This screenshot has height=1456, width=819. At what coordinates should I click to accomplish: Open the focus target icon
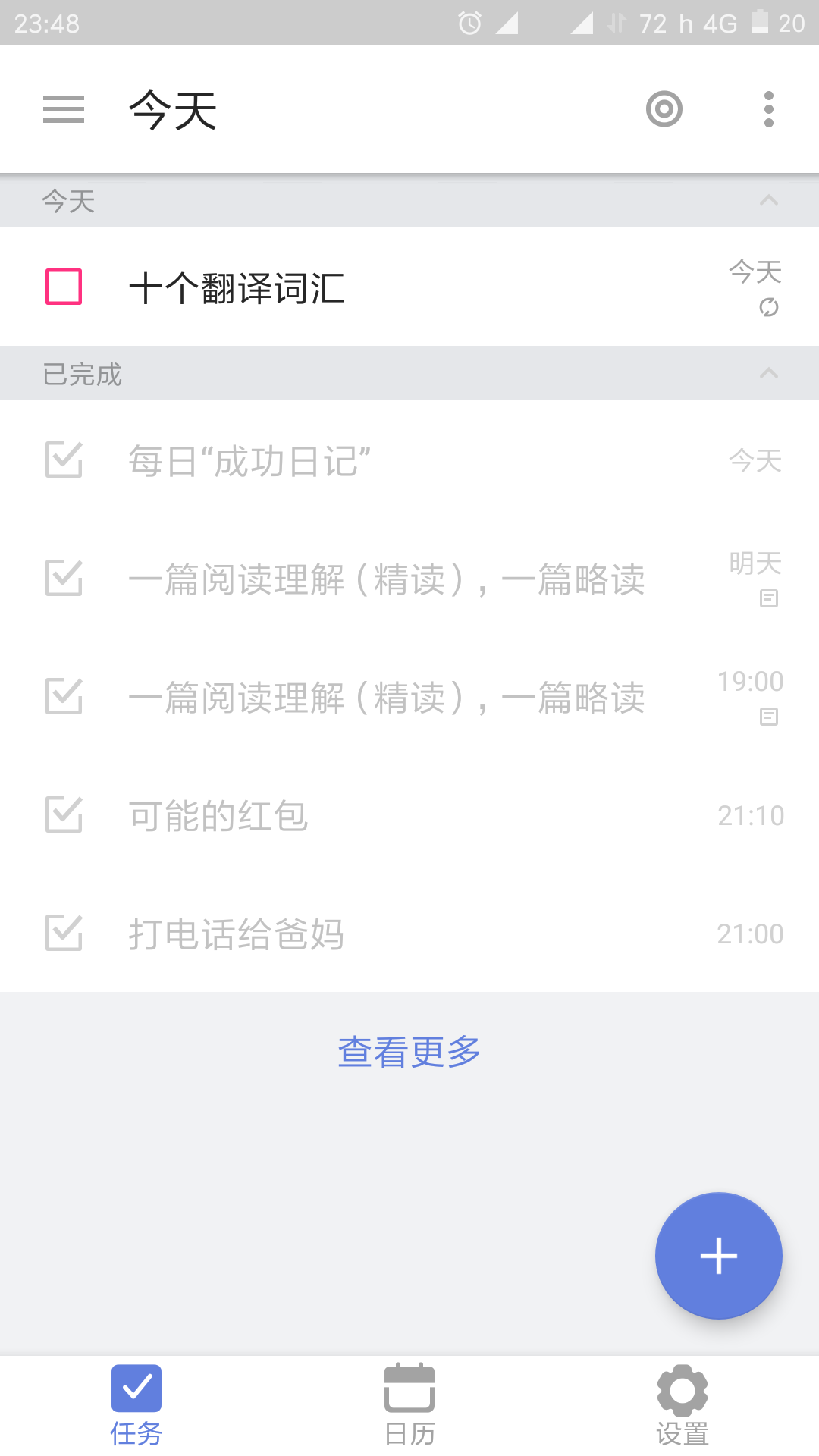tap(664, 109)
